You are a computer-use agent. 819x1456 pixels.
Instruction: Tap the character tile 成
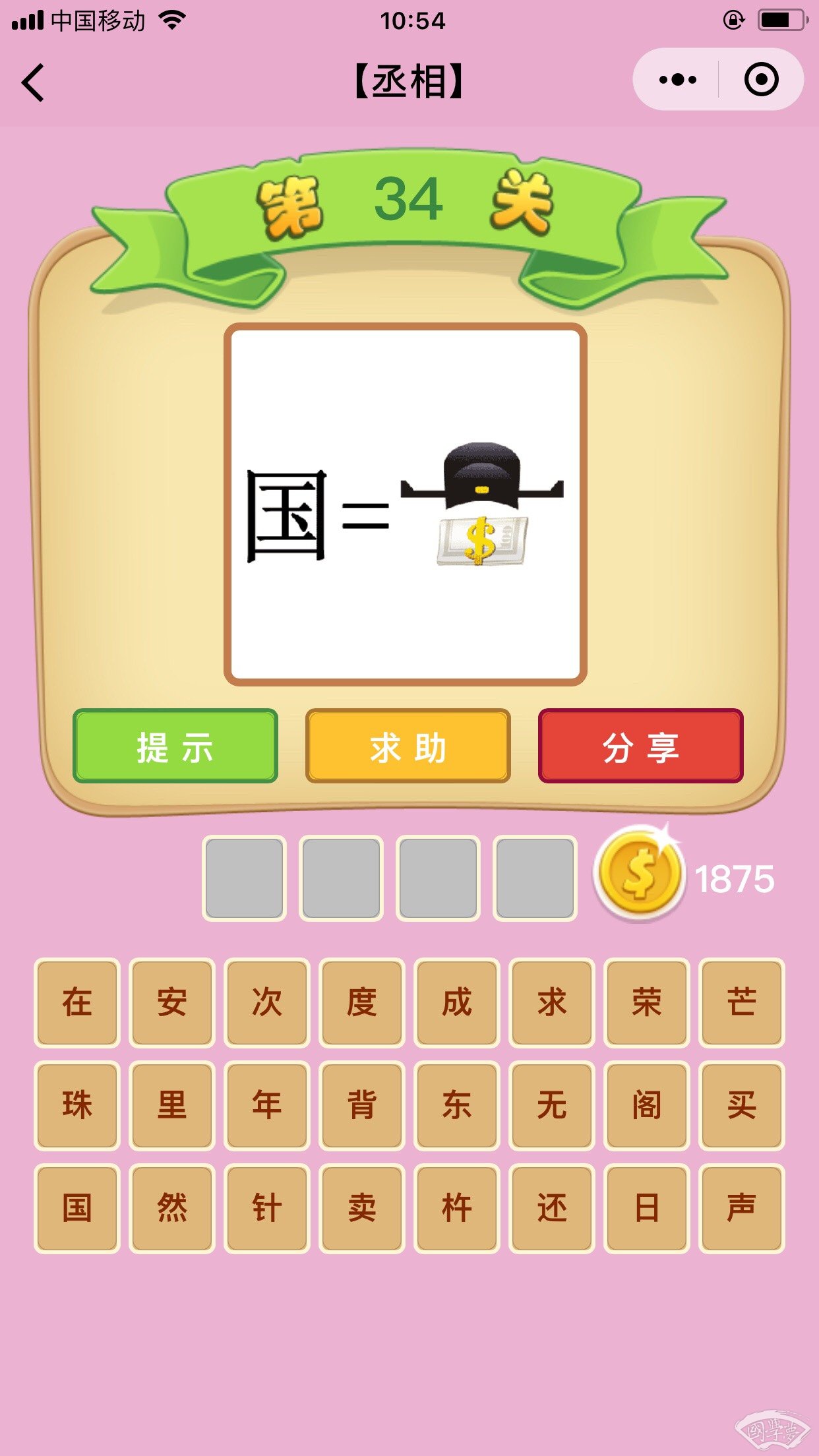pos(457,1002)
